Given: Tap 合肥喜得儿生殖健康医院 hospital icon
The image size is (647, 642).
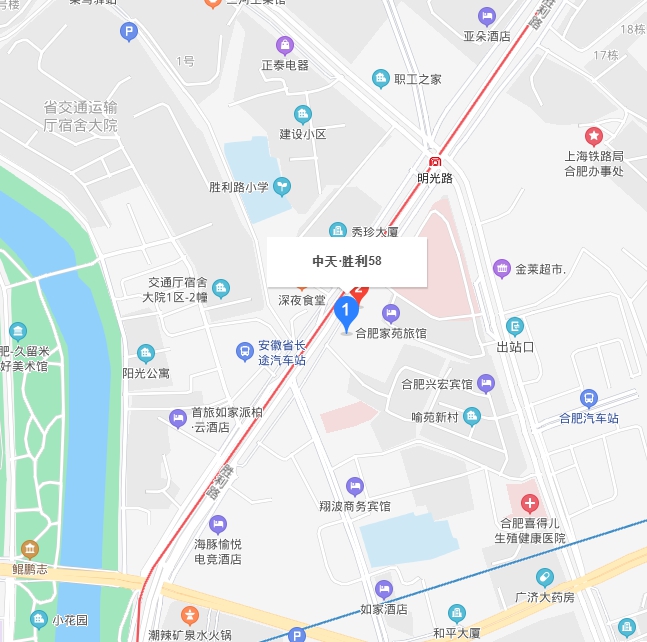Looking at the screenshot, I should point(529,503).
